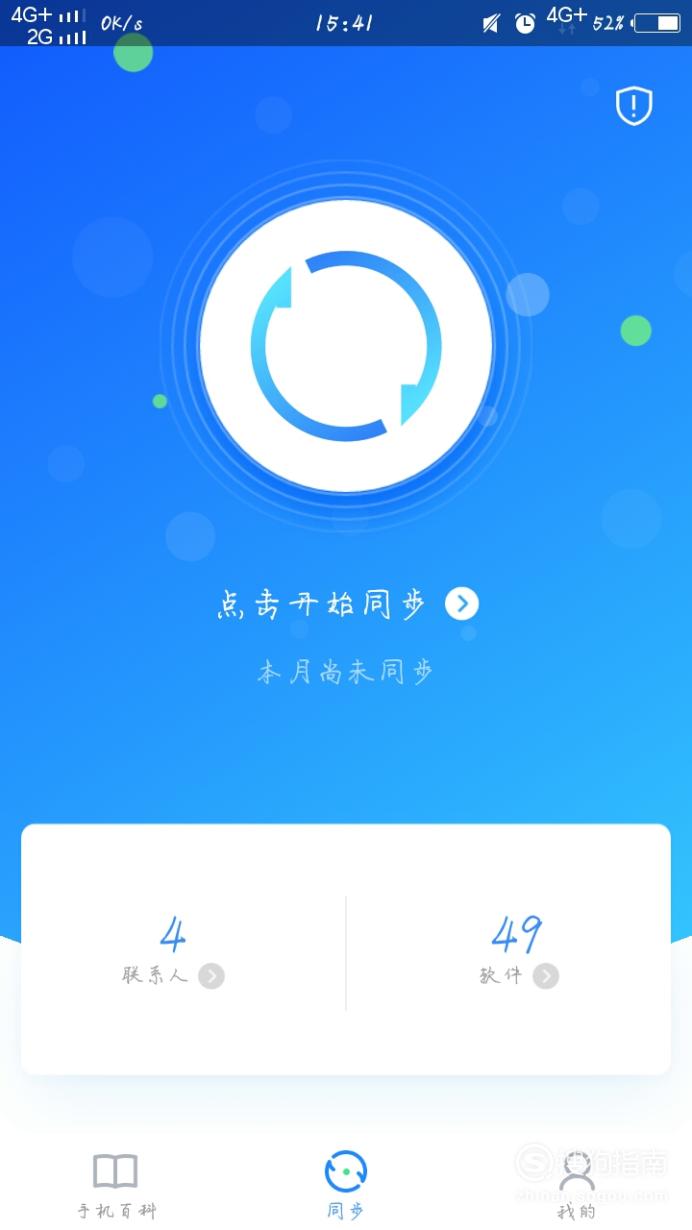Screen dimensions: 692x1230
Task: Switch to the 手机百科 tab
Action: [116, 1186]
